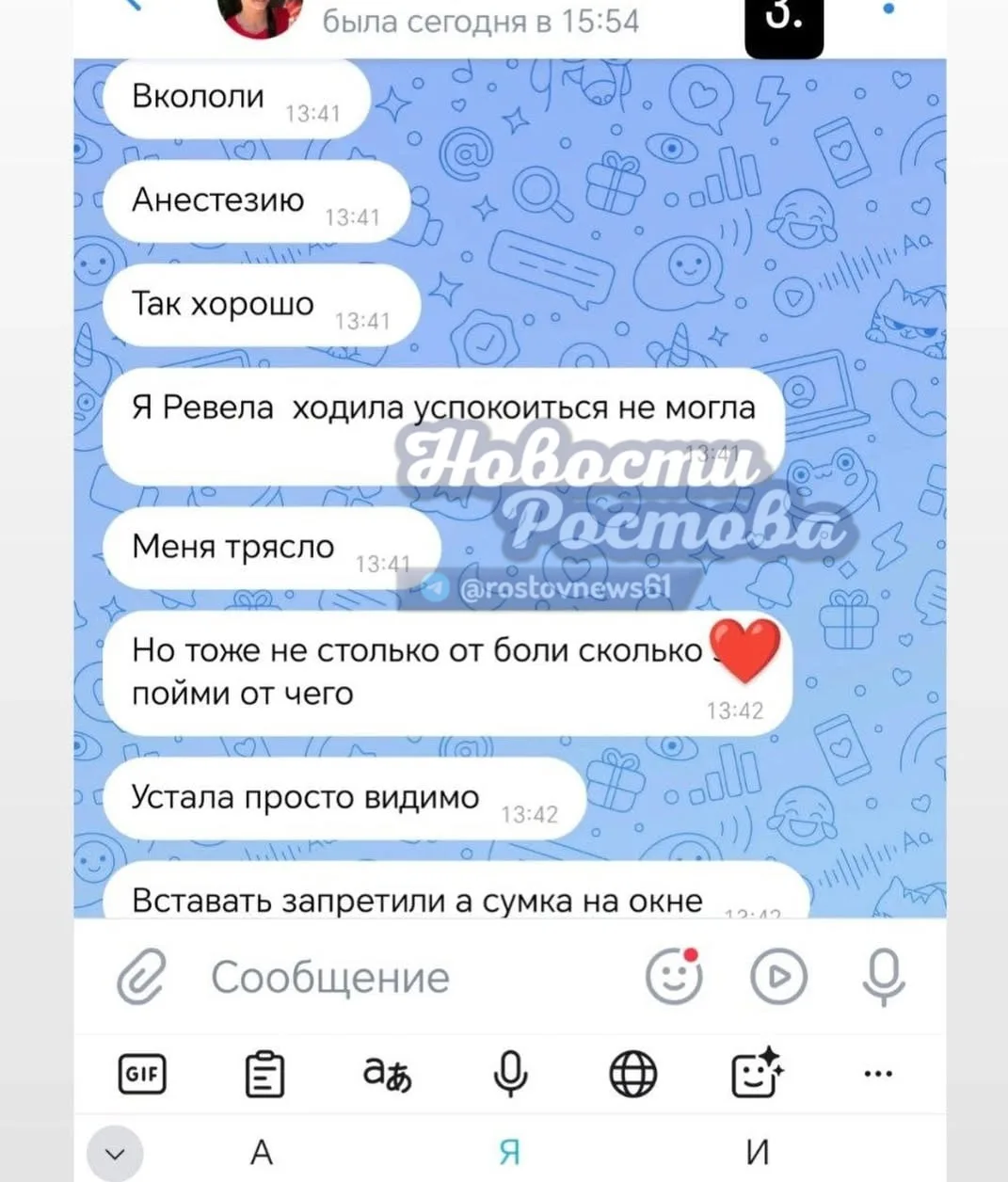Tap the round play icon in message bar
The width and height of the screenshot is (1008, 1182).
(778, 976)
